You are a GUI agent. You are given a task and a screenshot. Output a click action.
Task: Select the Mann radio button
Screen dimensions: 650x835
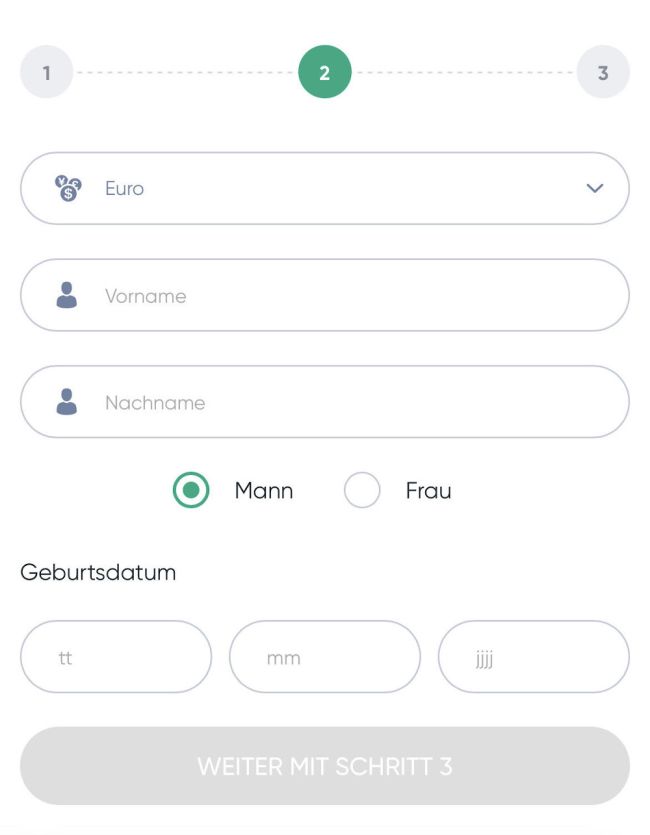click(x=191, y=491)
